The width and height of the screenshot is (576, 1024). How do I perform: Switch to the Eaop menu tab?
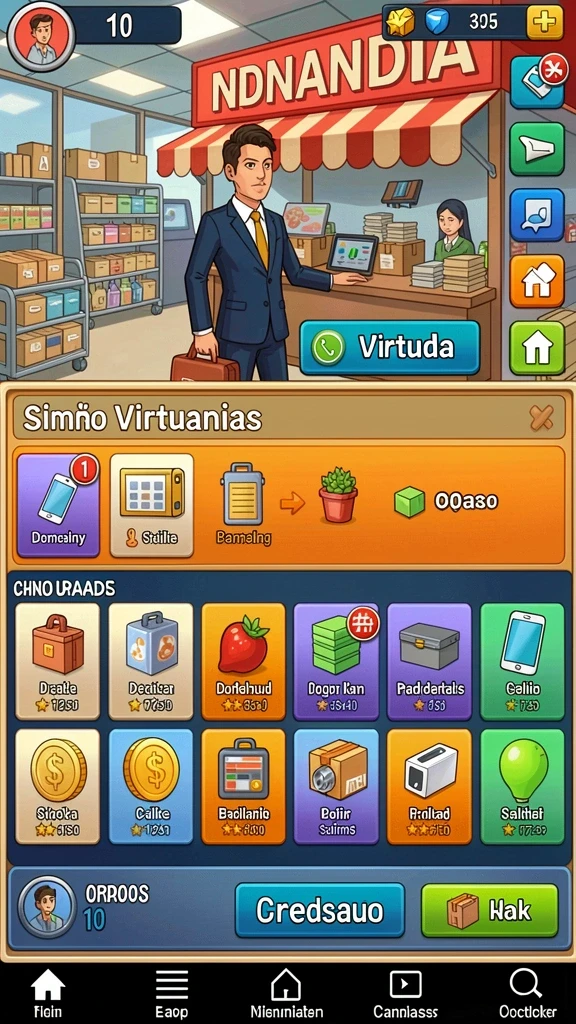click(172, 993)
